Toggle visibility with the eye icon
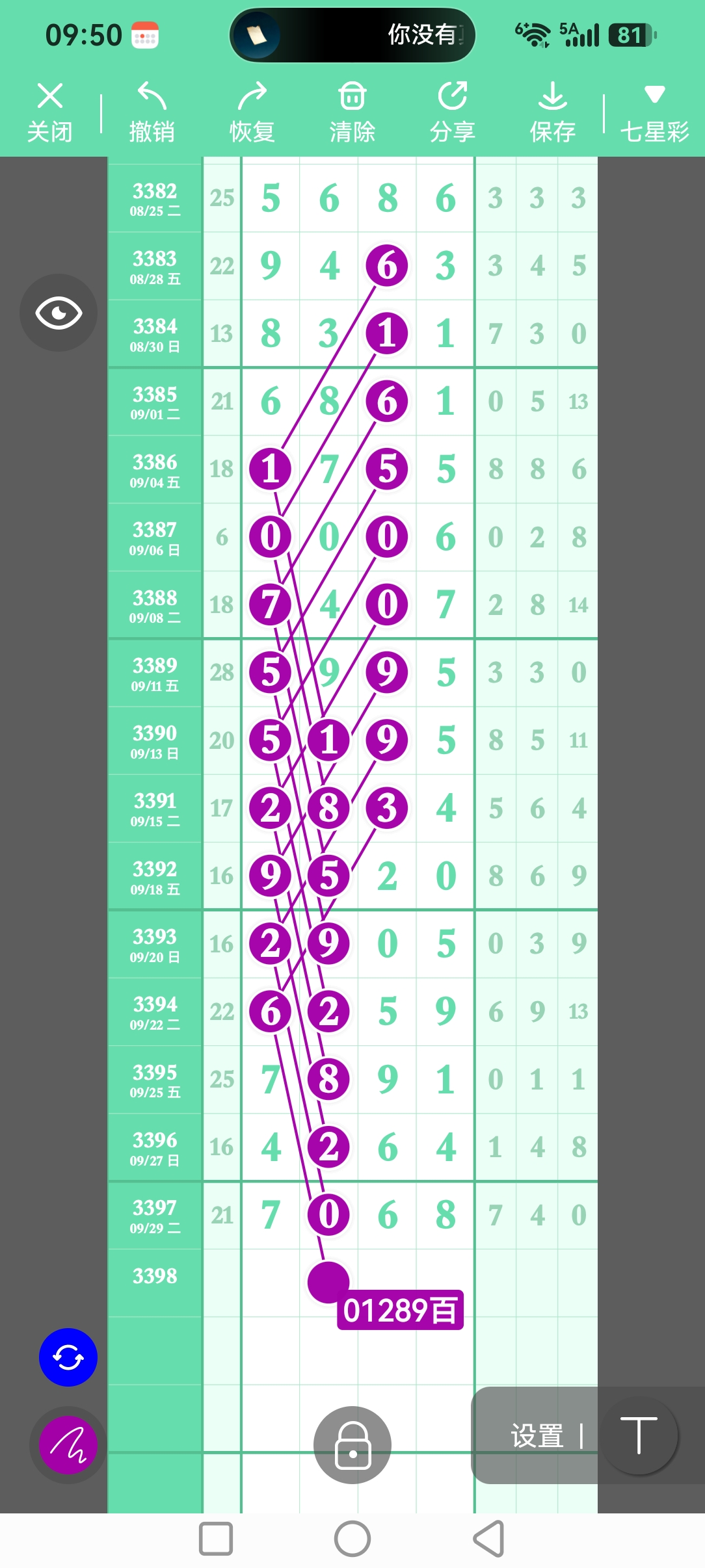The width and height of the screenshot is (705, 1568). tap(59, 313)
